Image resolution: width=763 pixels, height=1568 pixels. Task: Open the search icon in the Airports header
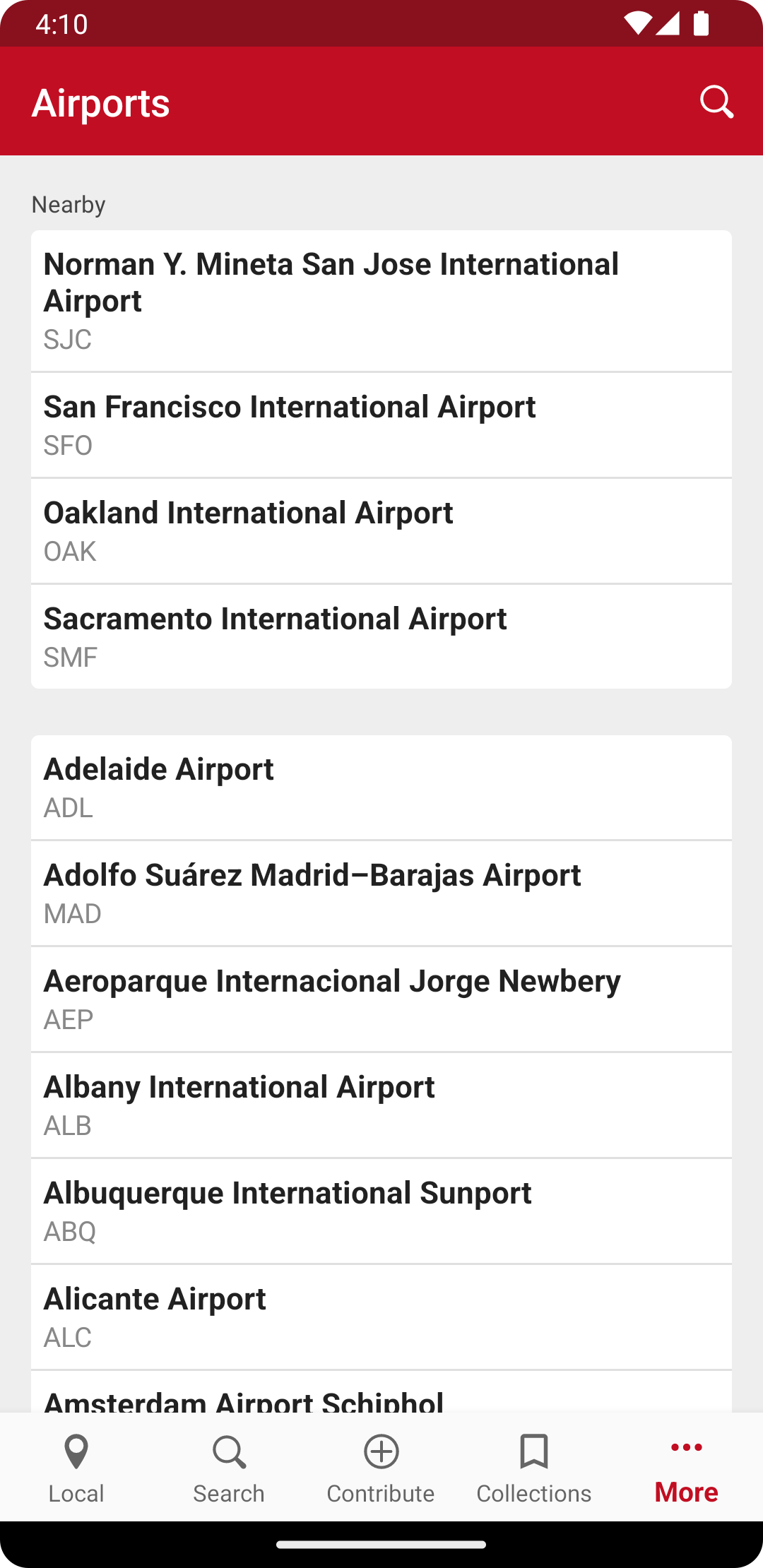pos(716,102)
